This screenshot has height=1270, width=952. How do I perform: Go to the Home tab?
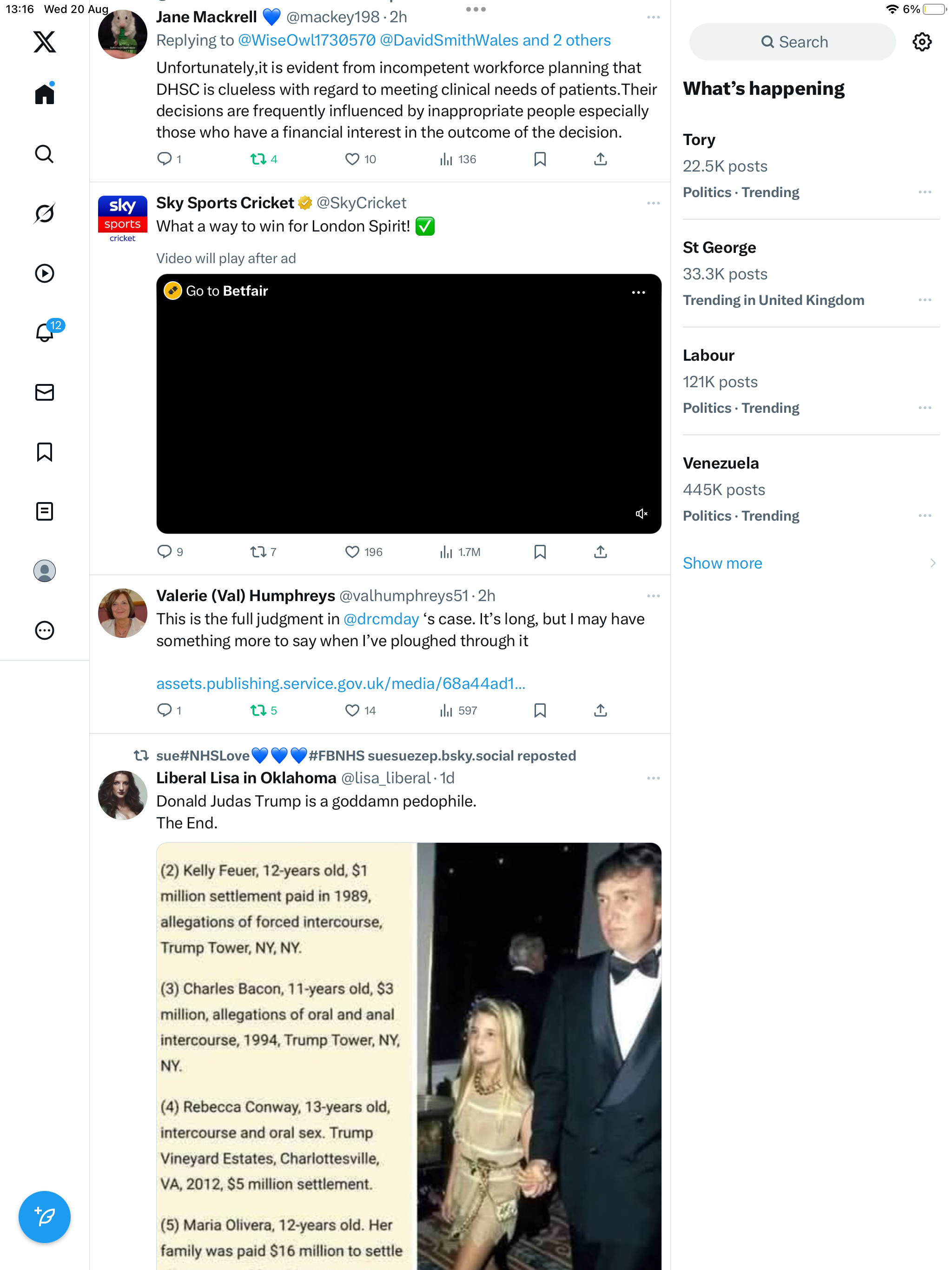coord(44,94)
